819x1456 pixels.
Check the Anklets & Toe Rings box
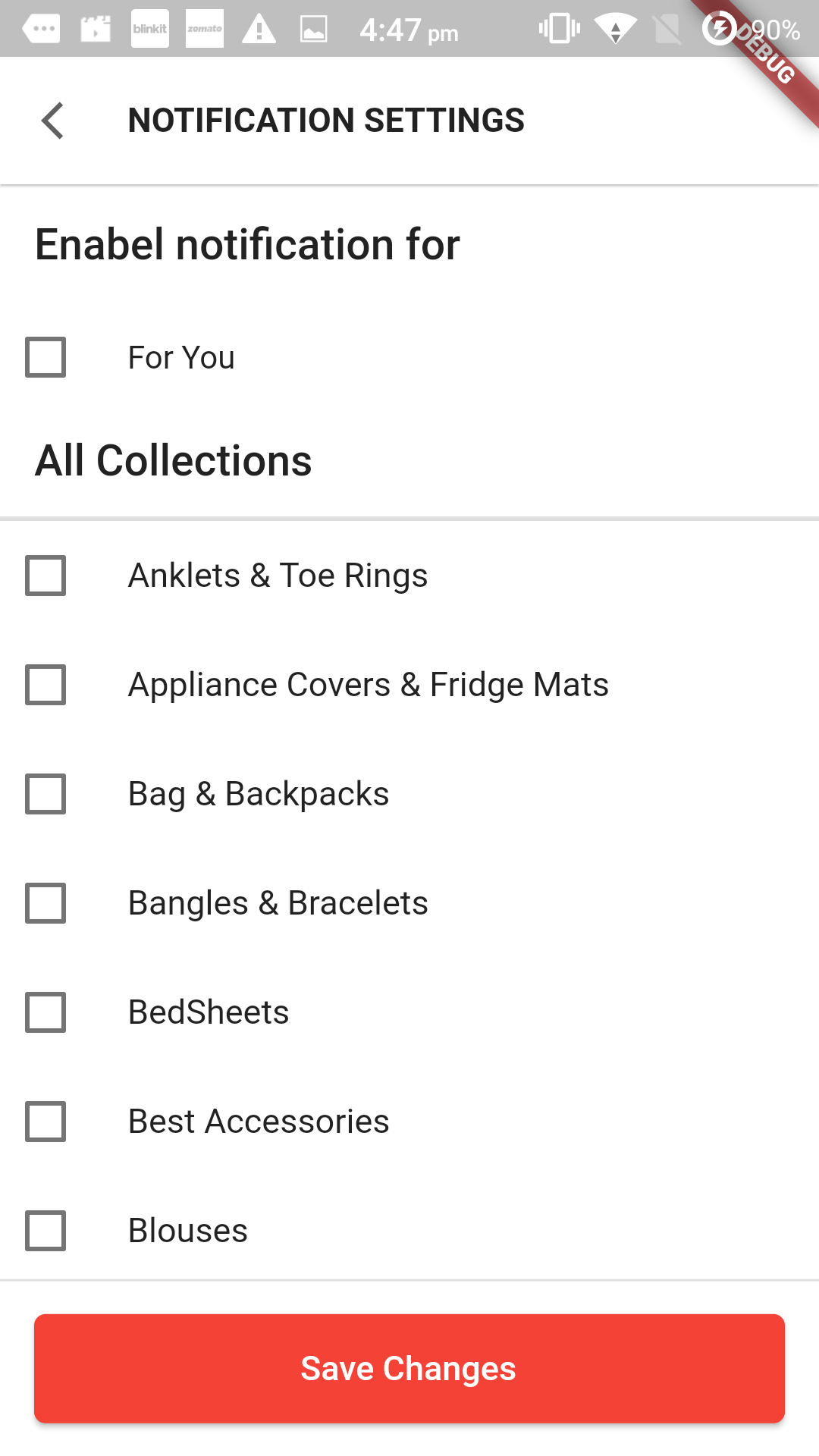(x=45, y=576)
